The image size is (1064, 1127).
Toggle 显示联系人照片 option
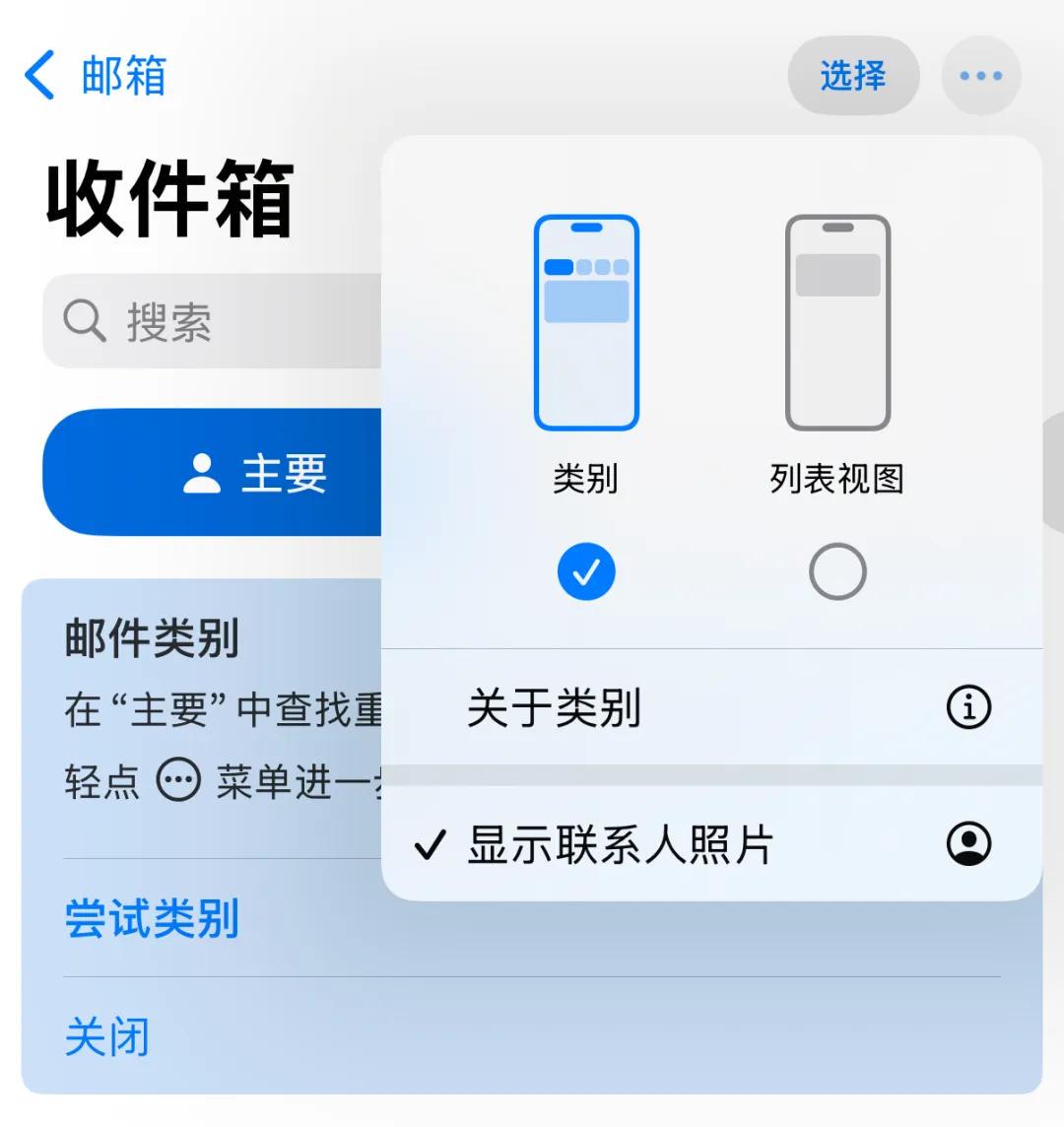709,844
